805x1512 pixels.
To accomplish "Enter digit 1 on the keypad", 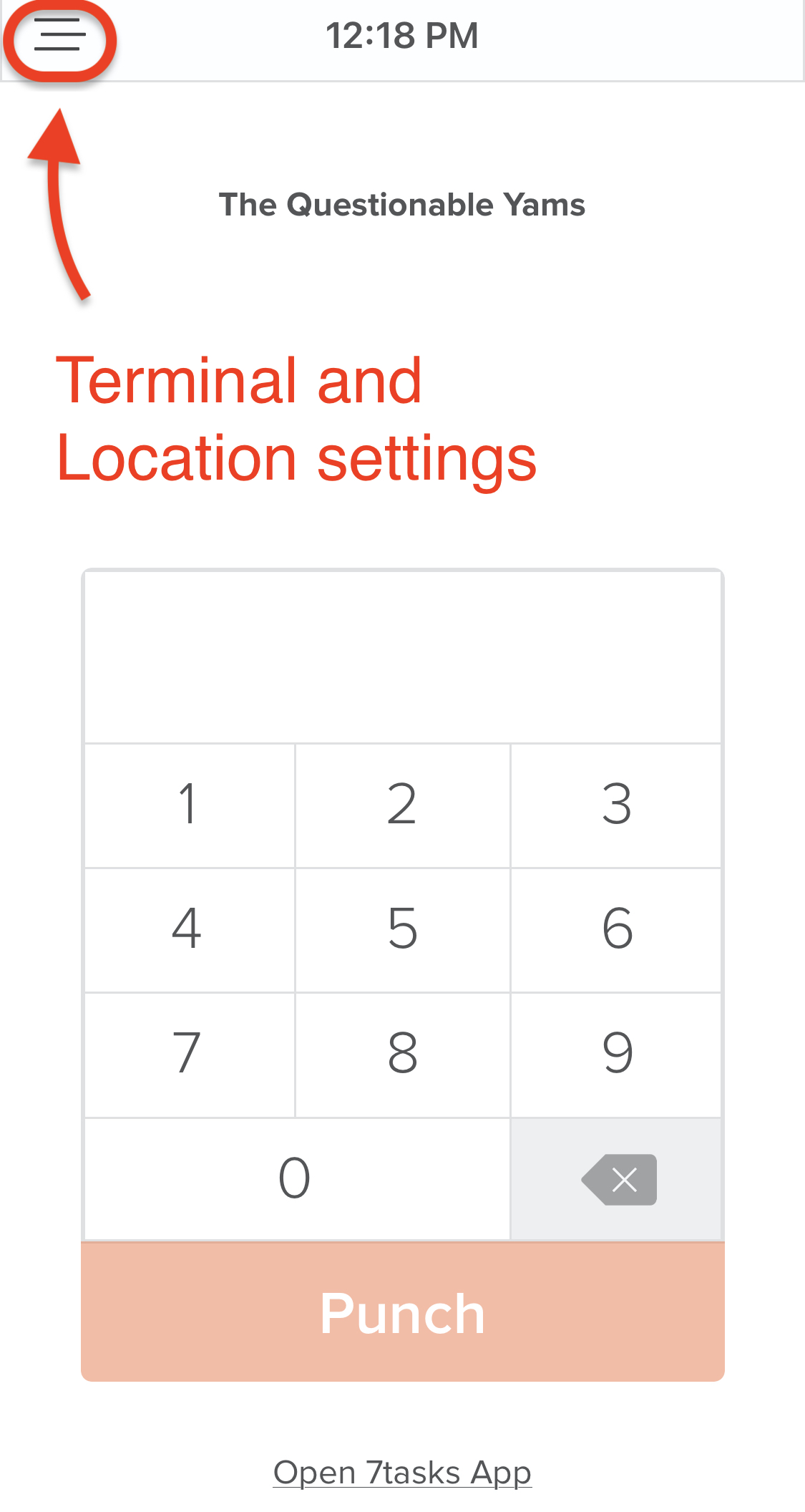I will [190, 805].
